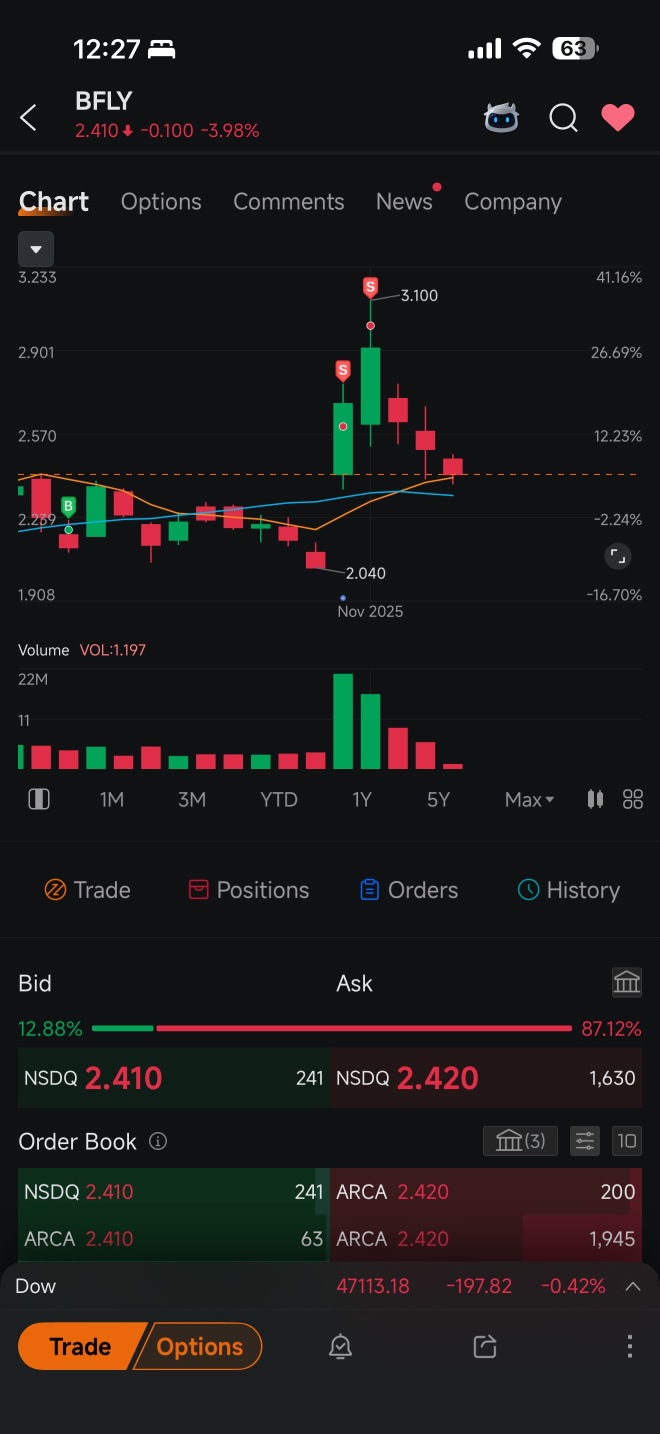Screen dimensions: 660x1434
Task: Switch to the Company tab
Action: click(513, 202)
